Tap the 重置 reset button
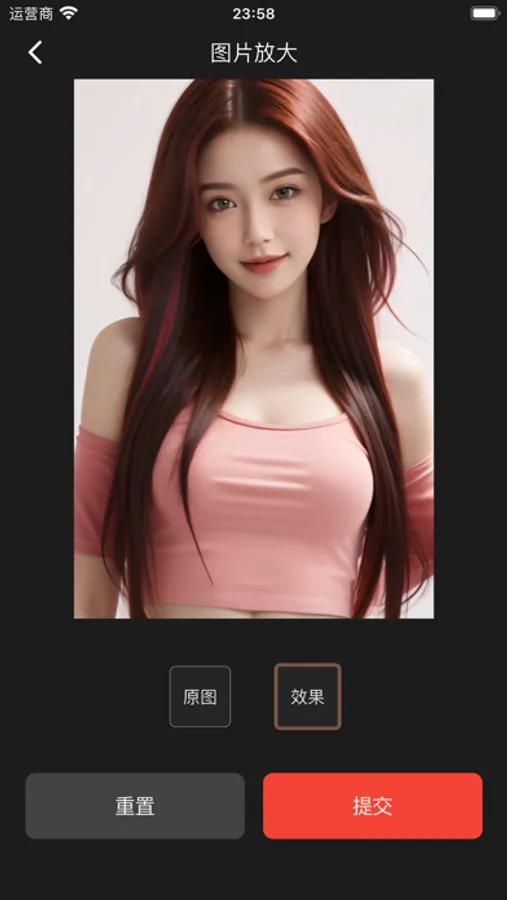The width and height of the screenshot is (507, 900). pyautogui.click(x=135, y=806)
